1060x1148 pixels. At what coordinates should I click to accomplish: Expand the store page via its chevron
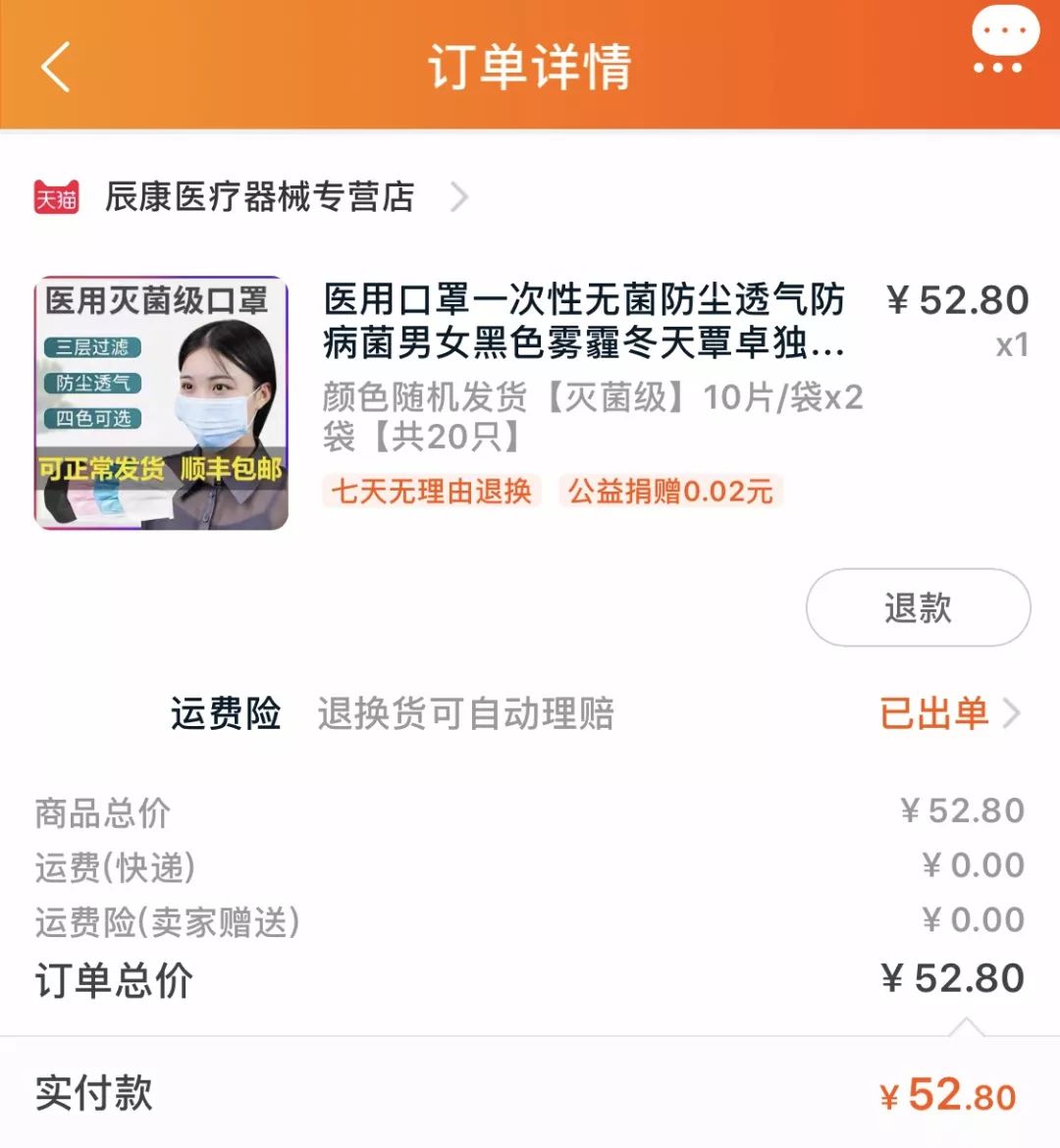pos(459,197)
